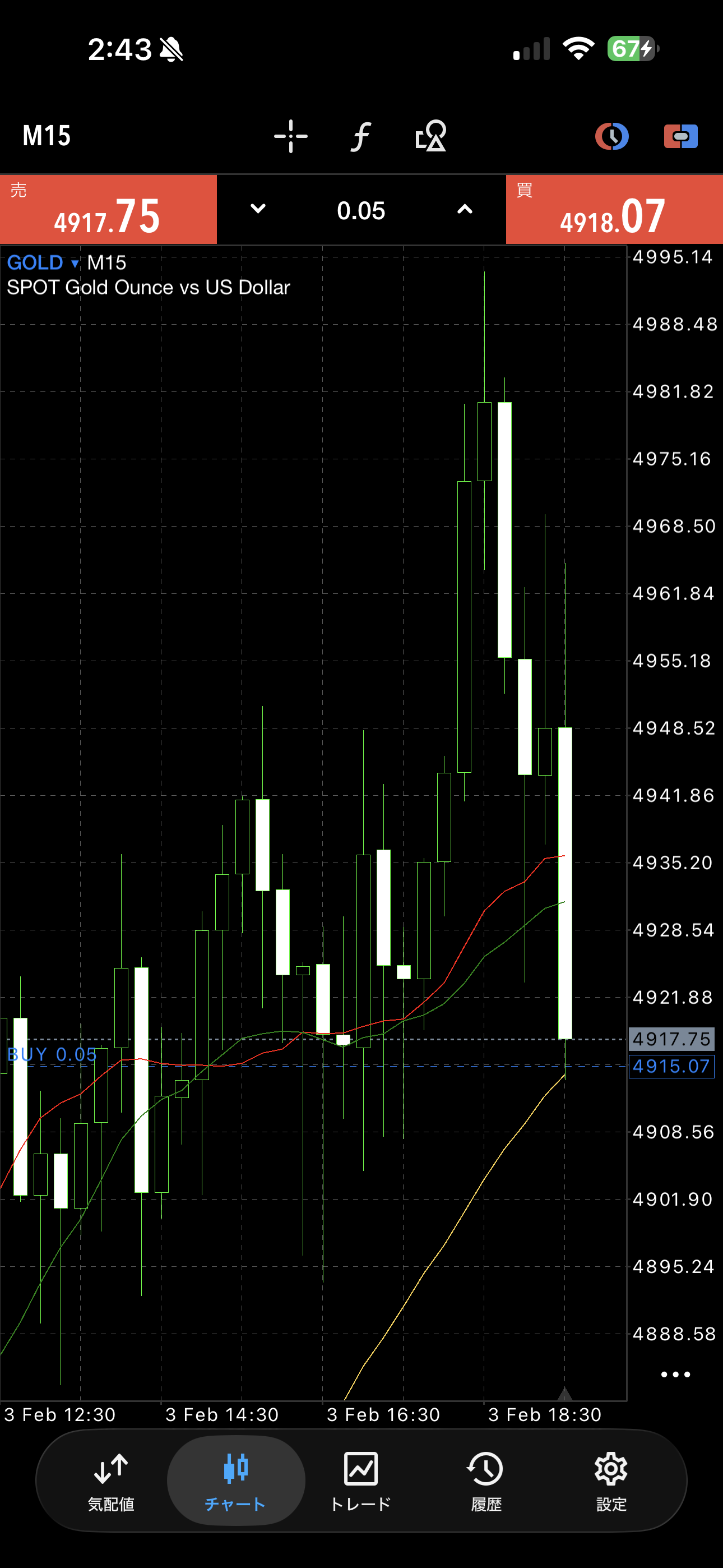Screen dimensions: 723x1568
Task: Open the 設定 settings tab
Action: coord(611,1481)
